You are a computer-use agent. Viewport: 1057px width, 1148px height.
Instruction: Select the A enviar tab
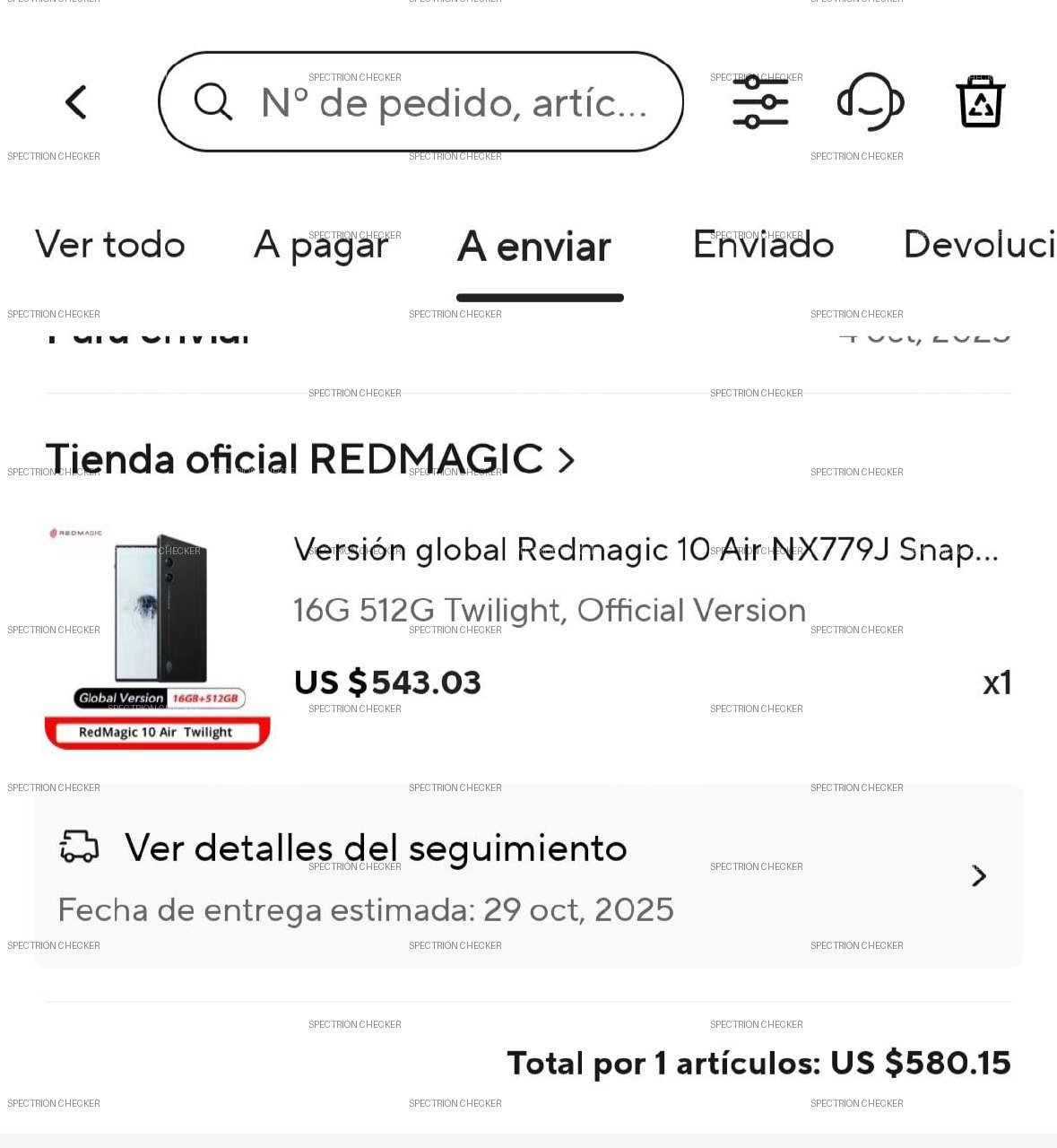click(x=534, y=247)
